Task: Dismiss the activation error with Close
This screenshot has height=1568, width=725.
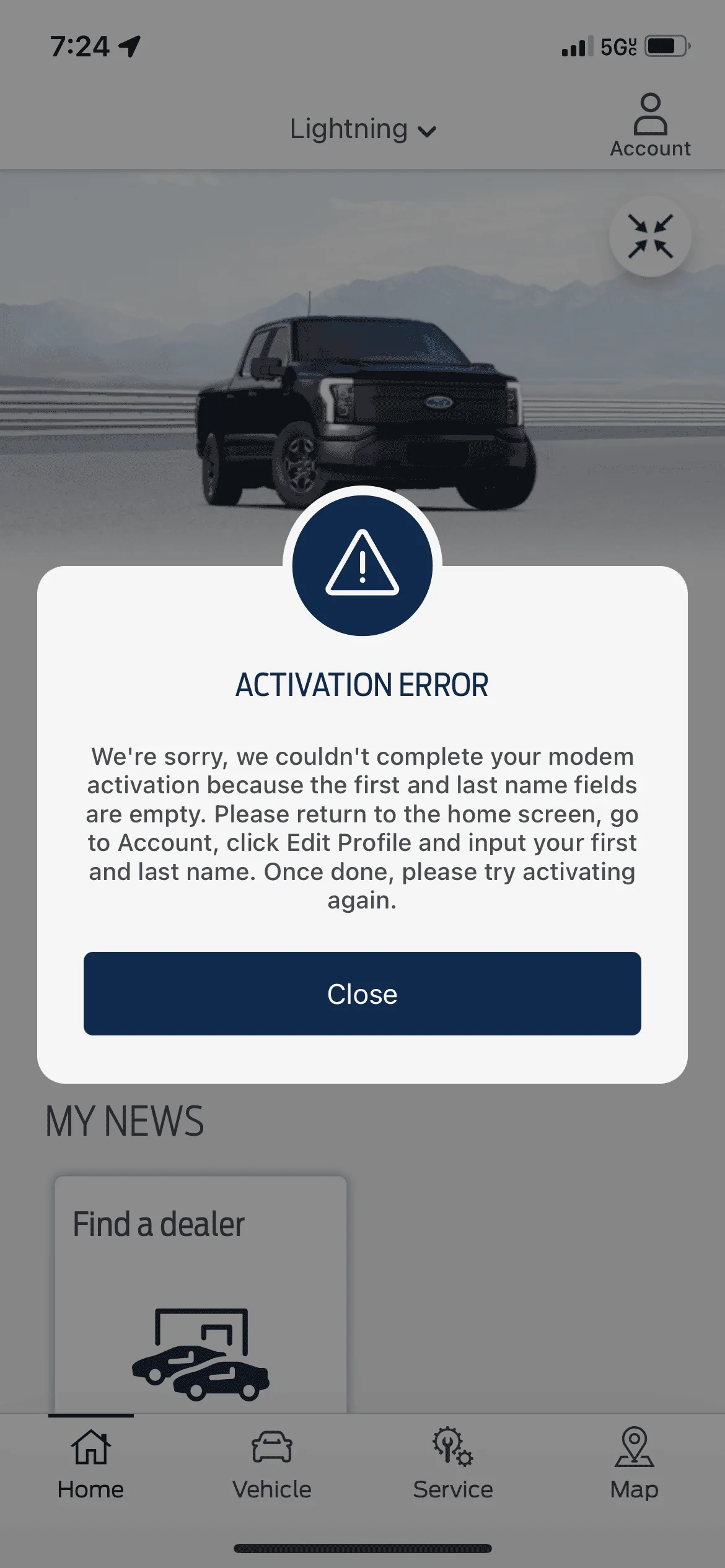Action: [x=362, y=993]
